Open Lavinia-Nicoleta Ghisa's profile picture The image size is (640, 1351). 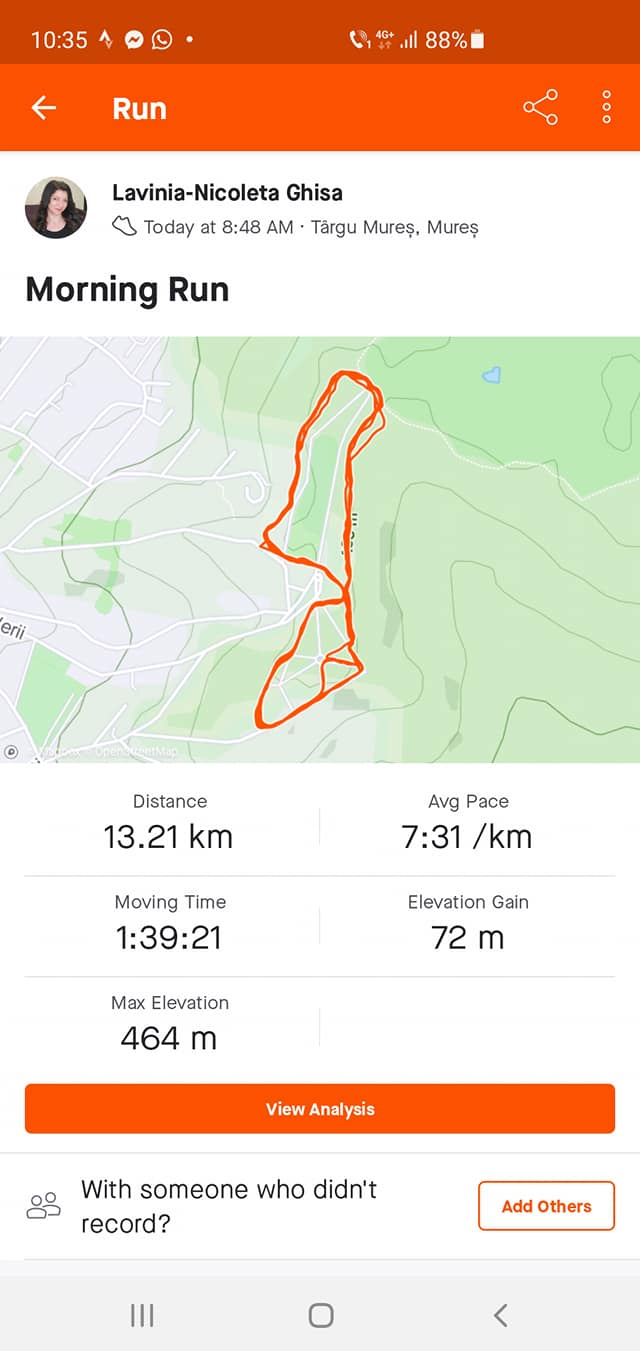tap(56, 208)
